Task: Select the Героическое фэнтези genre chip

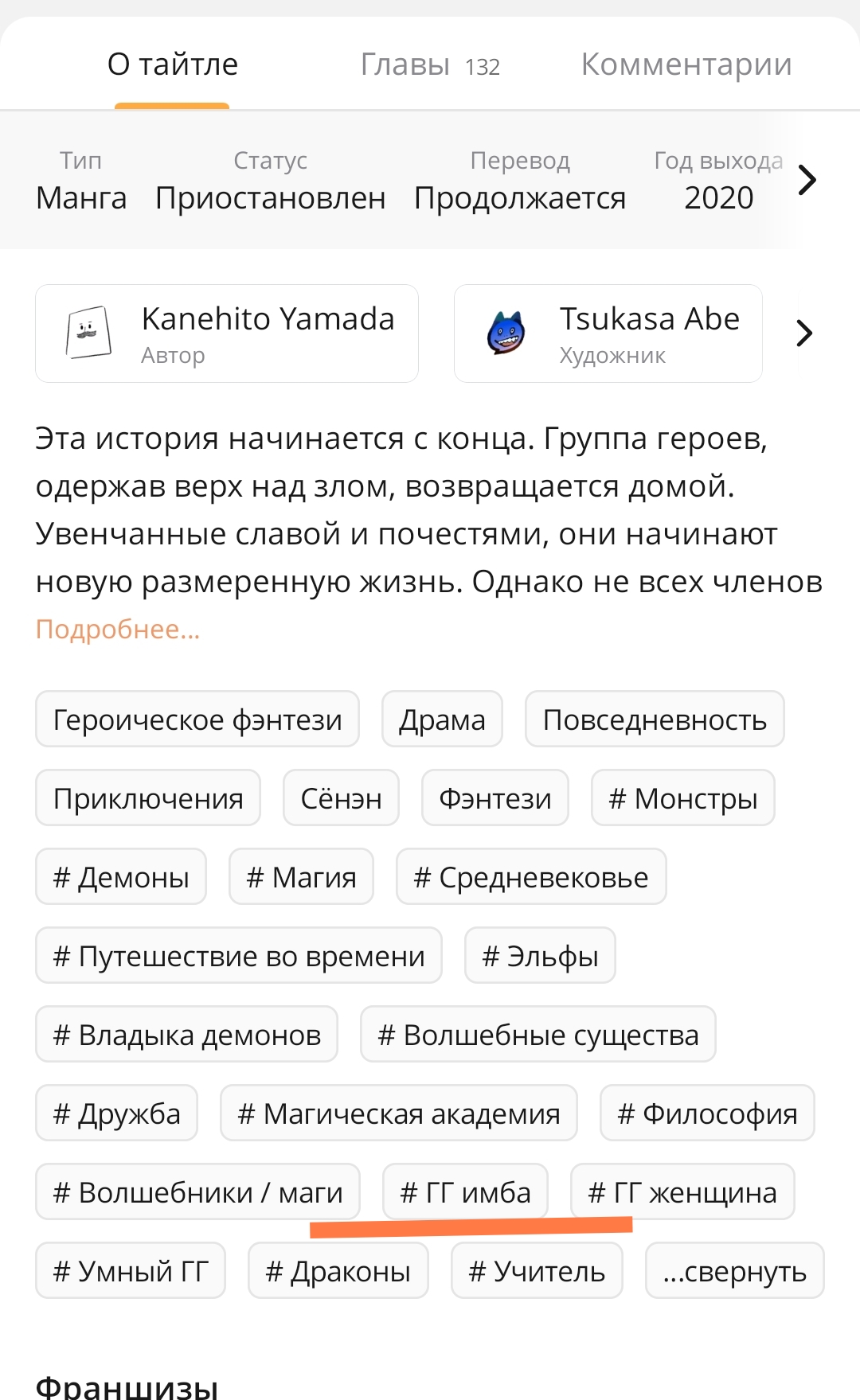Action: click(x=197, y=719)
